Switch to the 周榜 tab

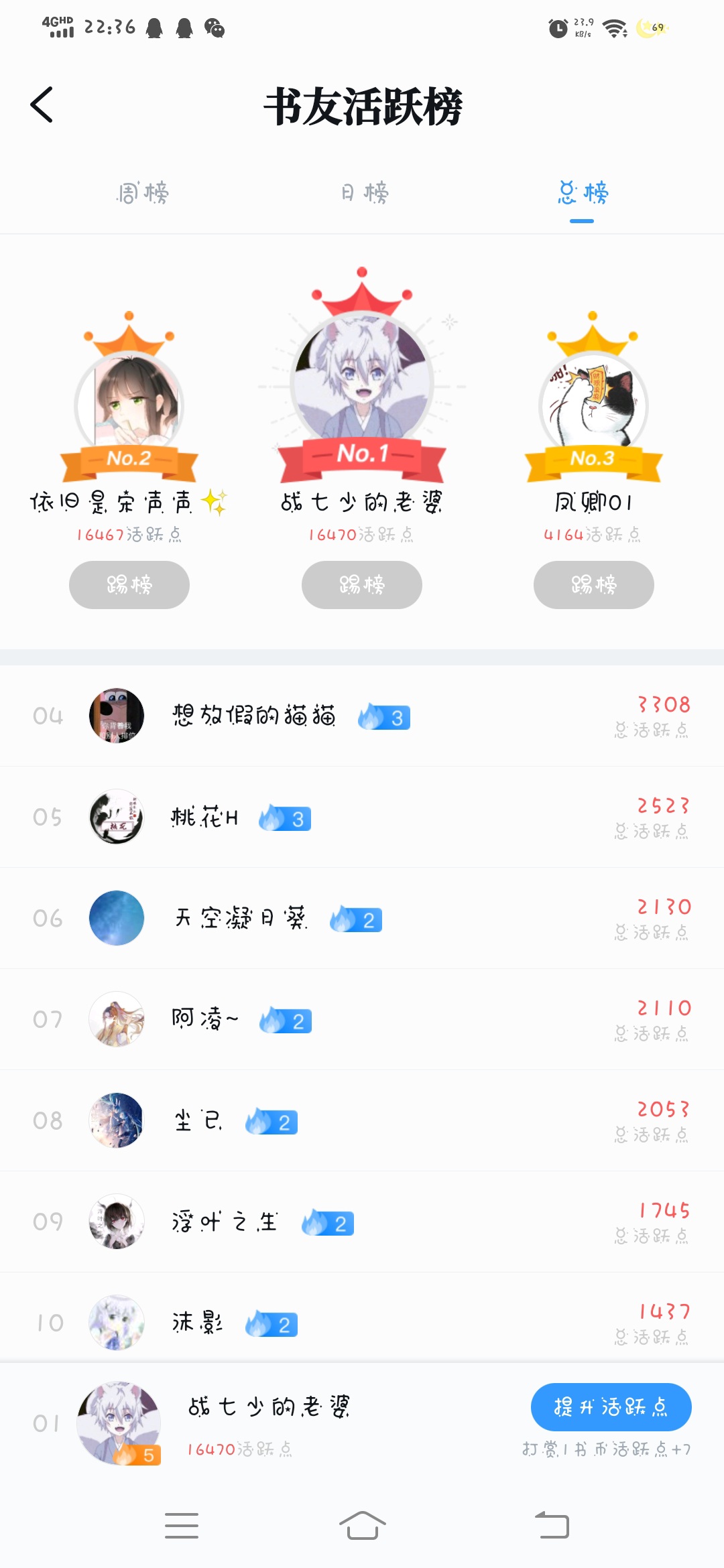(x=142, y=193)
